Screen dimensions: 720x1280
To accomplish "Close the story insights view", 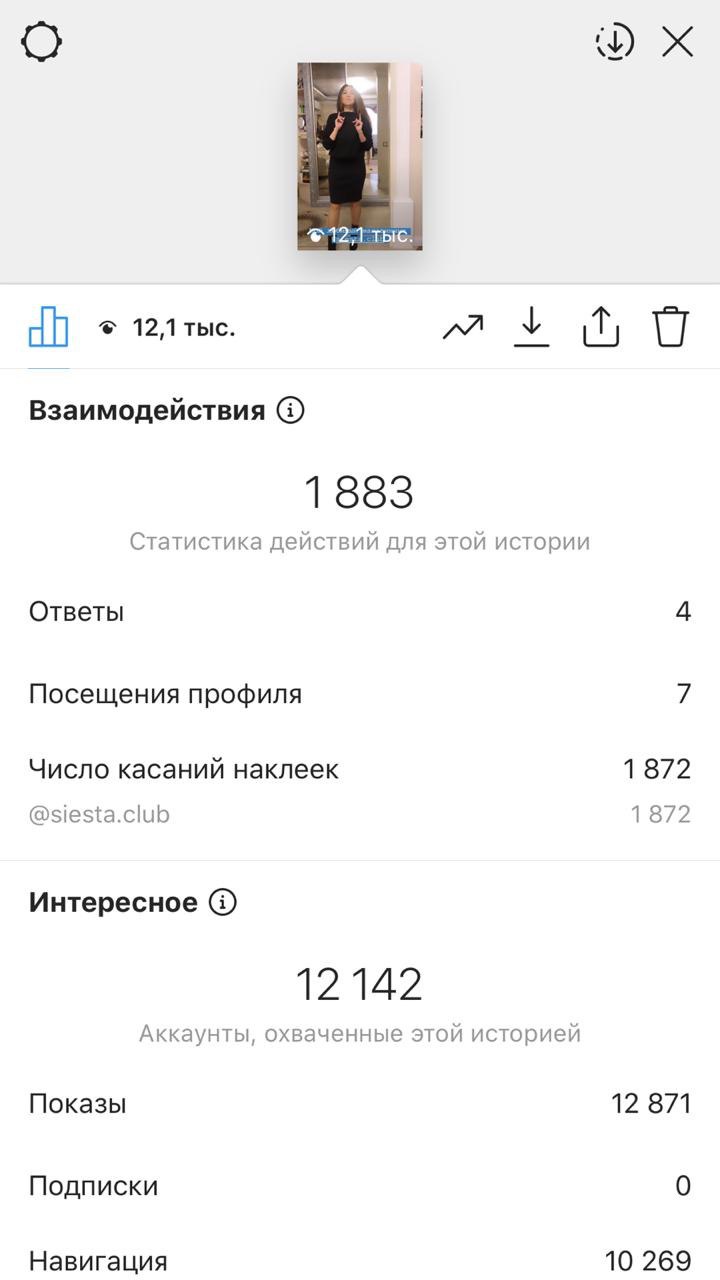I will [678, 42].
